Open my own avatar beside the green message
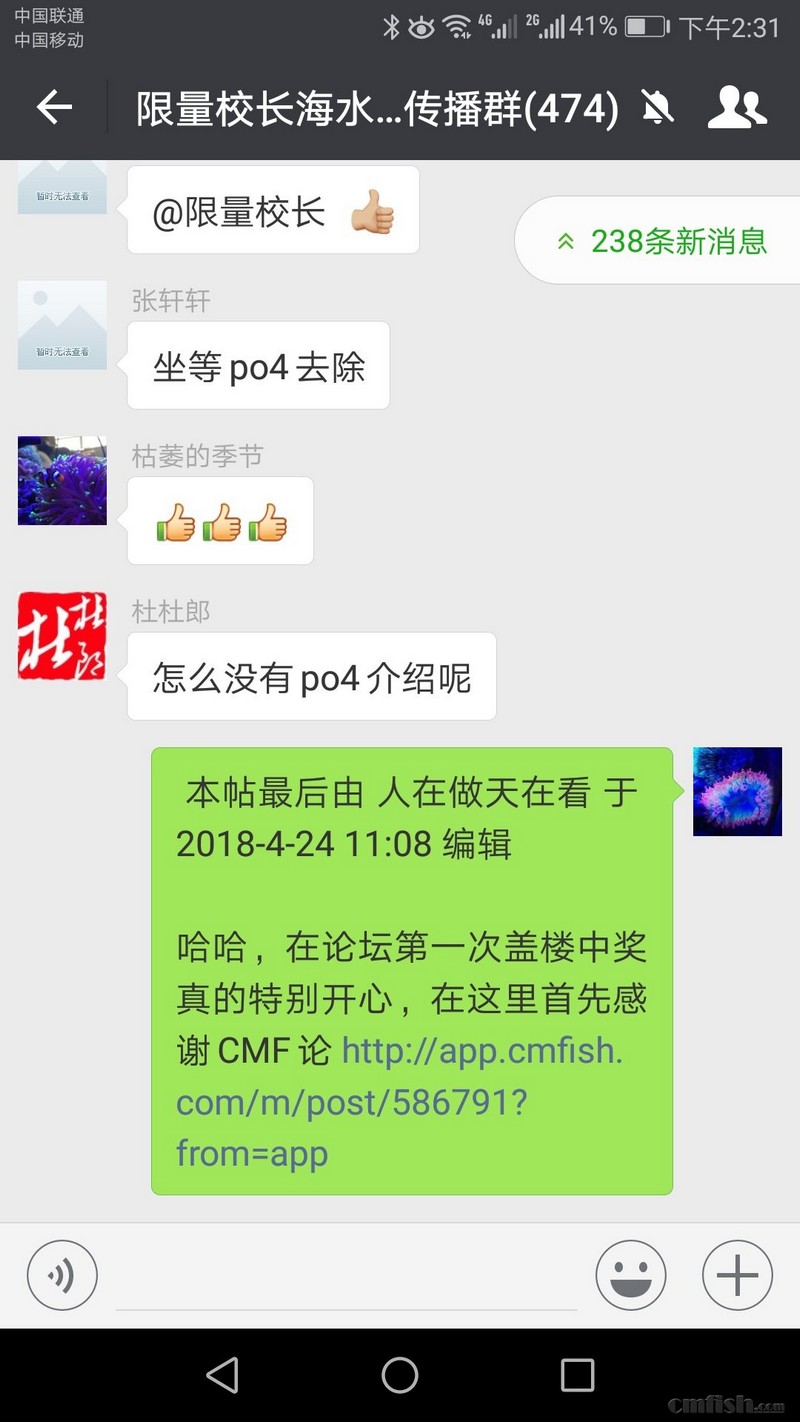The width and height of the screenshot is (800, 1422). [737, 791]
